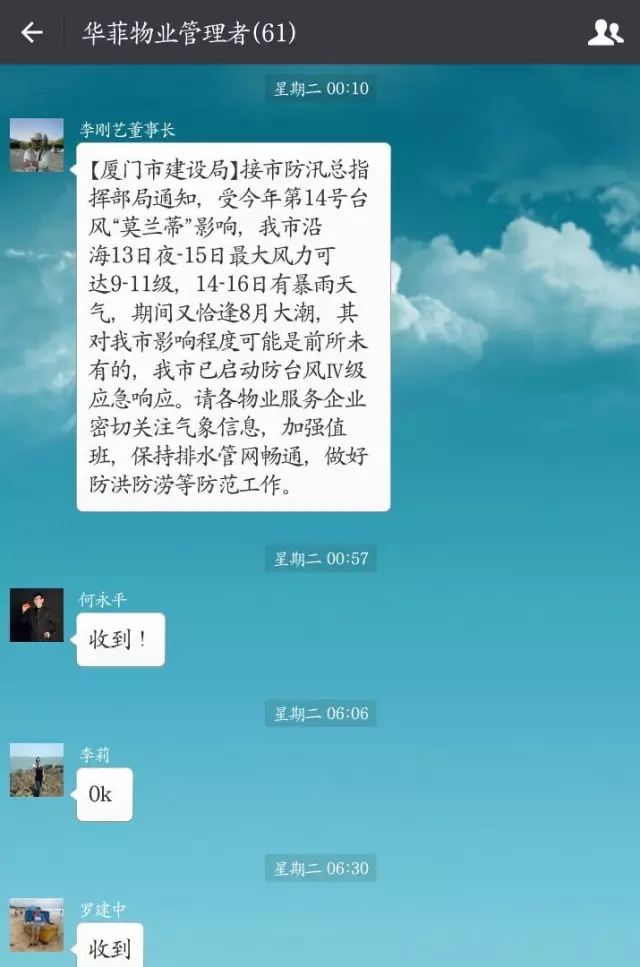Screen dimensions: 640x967
Task: Open the group members icon
Action: click(x=605, y=33)
